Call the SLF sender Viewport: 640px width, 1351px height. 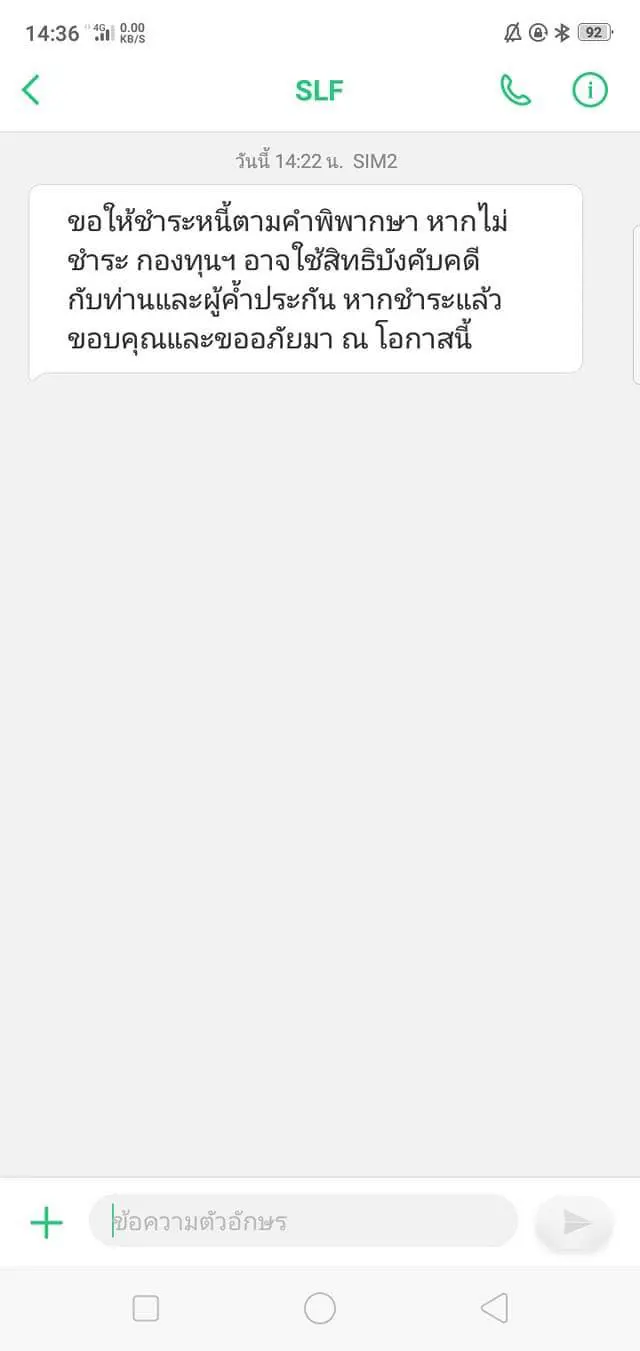(515, 90)
